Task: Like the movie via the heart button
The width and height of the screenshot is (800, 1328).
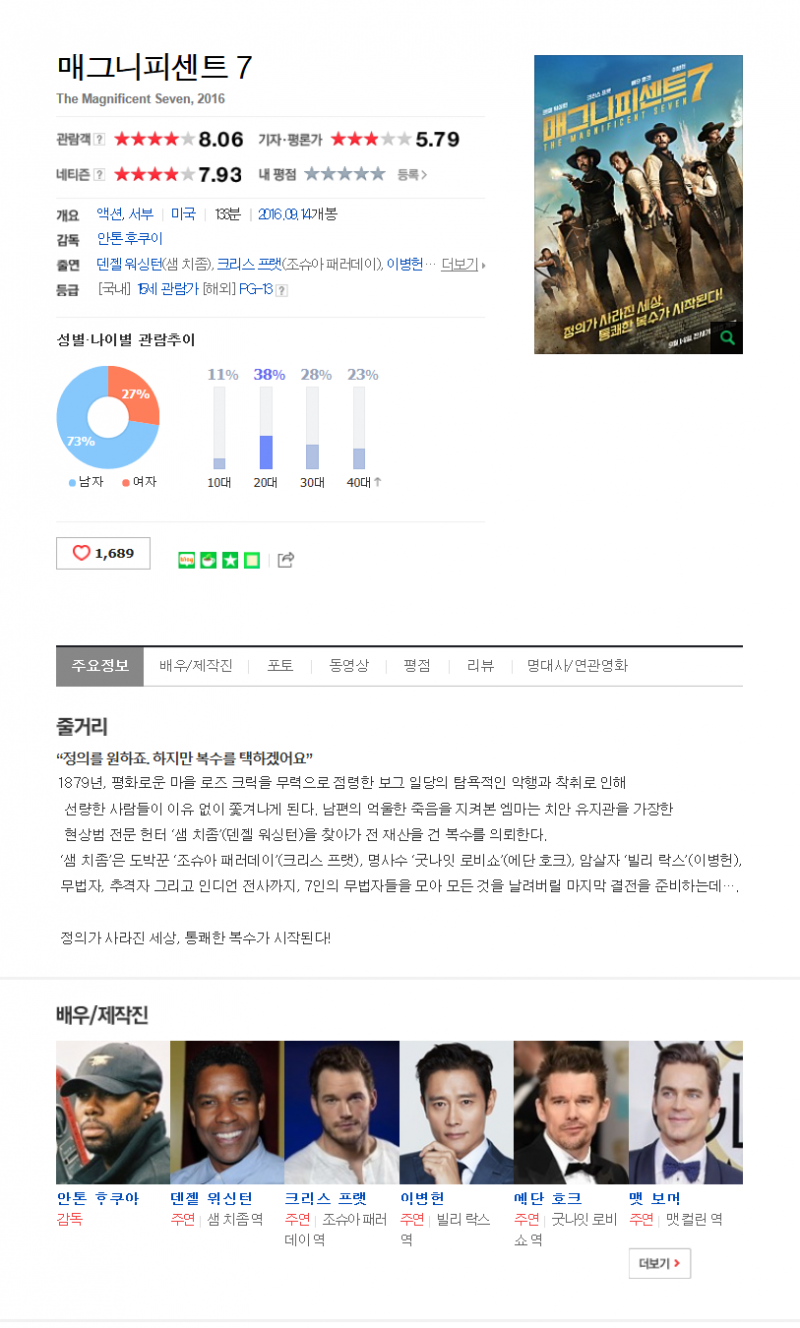Action: (103, 553)
